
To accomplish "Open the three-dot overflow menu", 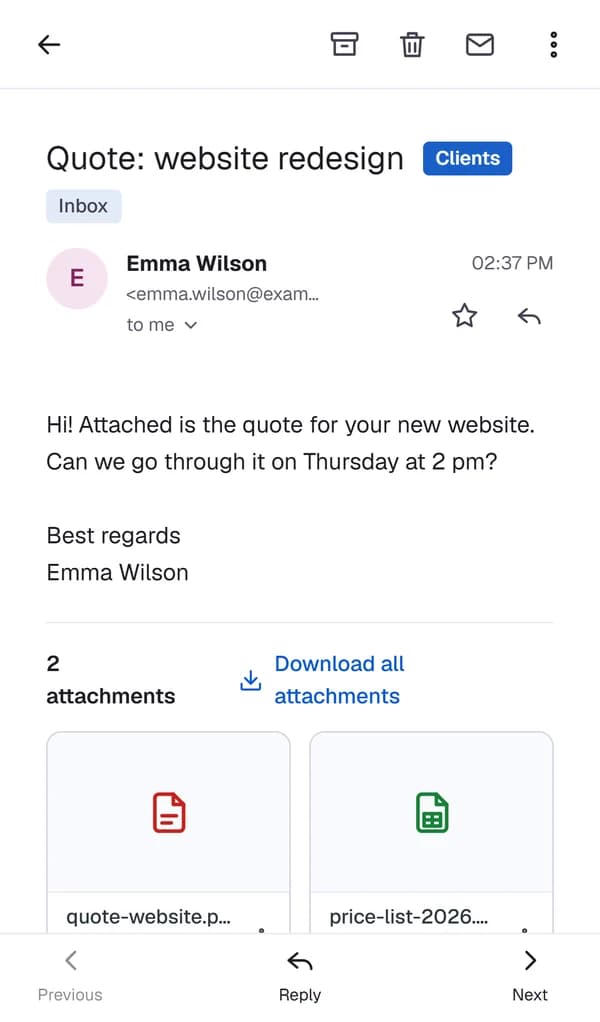I will point(554,45).
